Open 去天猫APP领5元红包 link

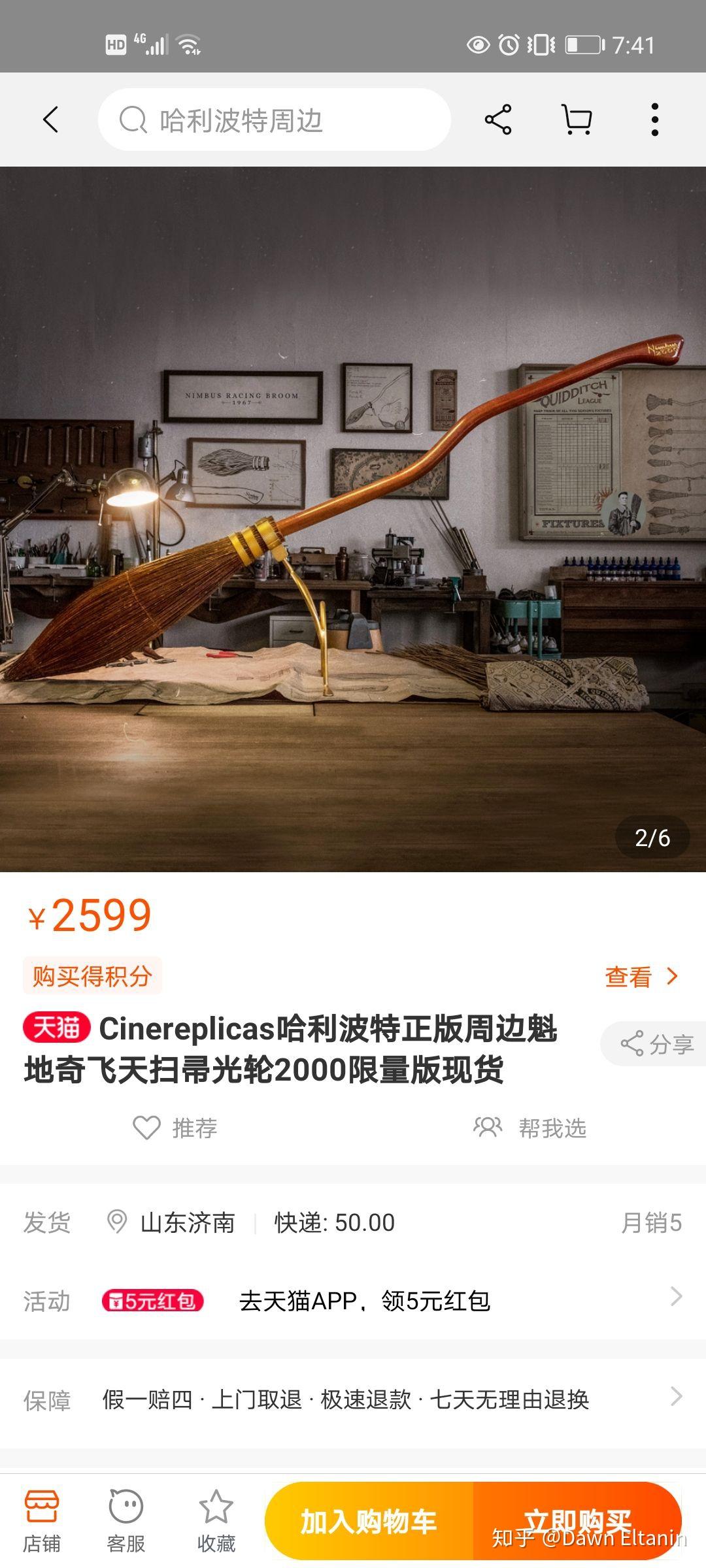[x=366, y=1298]
